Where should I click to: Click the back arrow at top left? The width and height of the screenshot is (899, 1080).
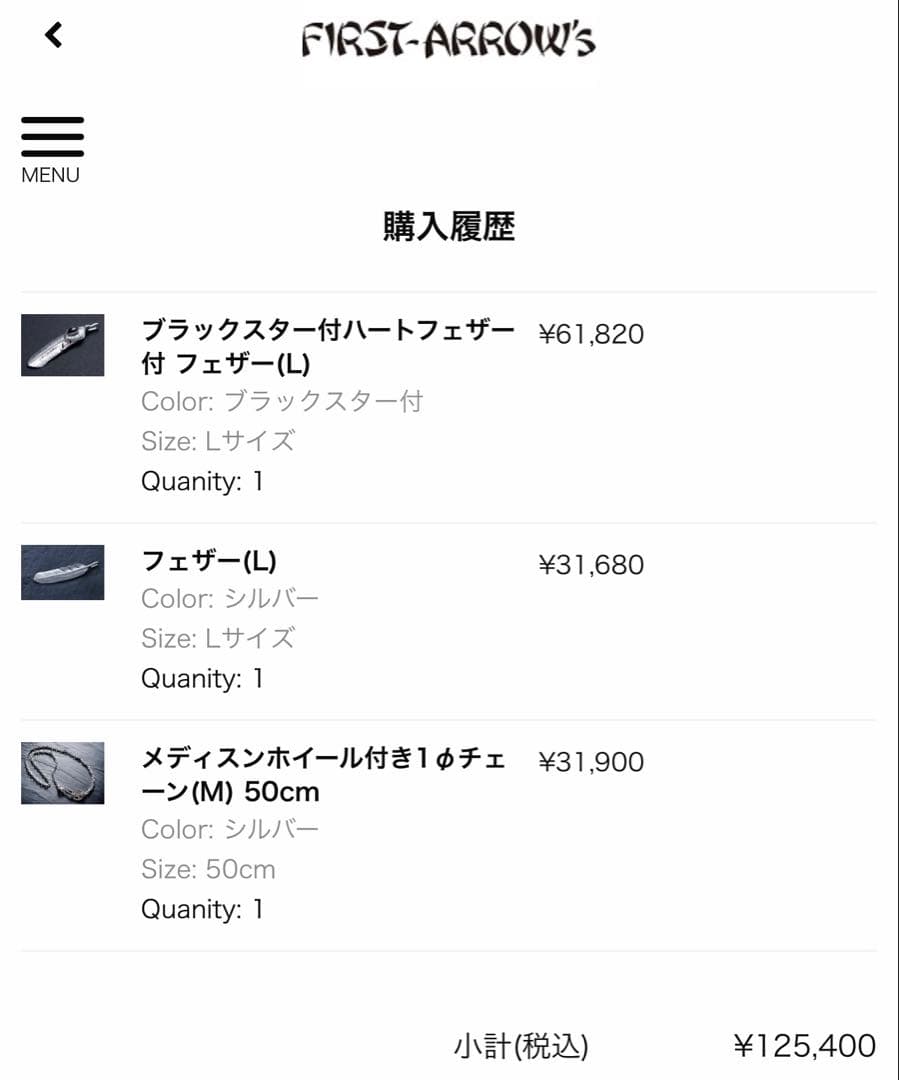[x=50, y=34]
